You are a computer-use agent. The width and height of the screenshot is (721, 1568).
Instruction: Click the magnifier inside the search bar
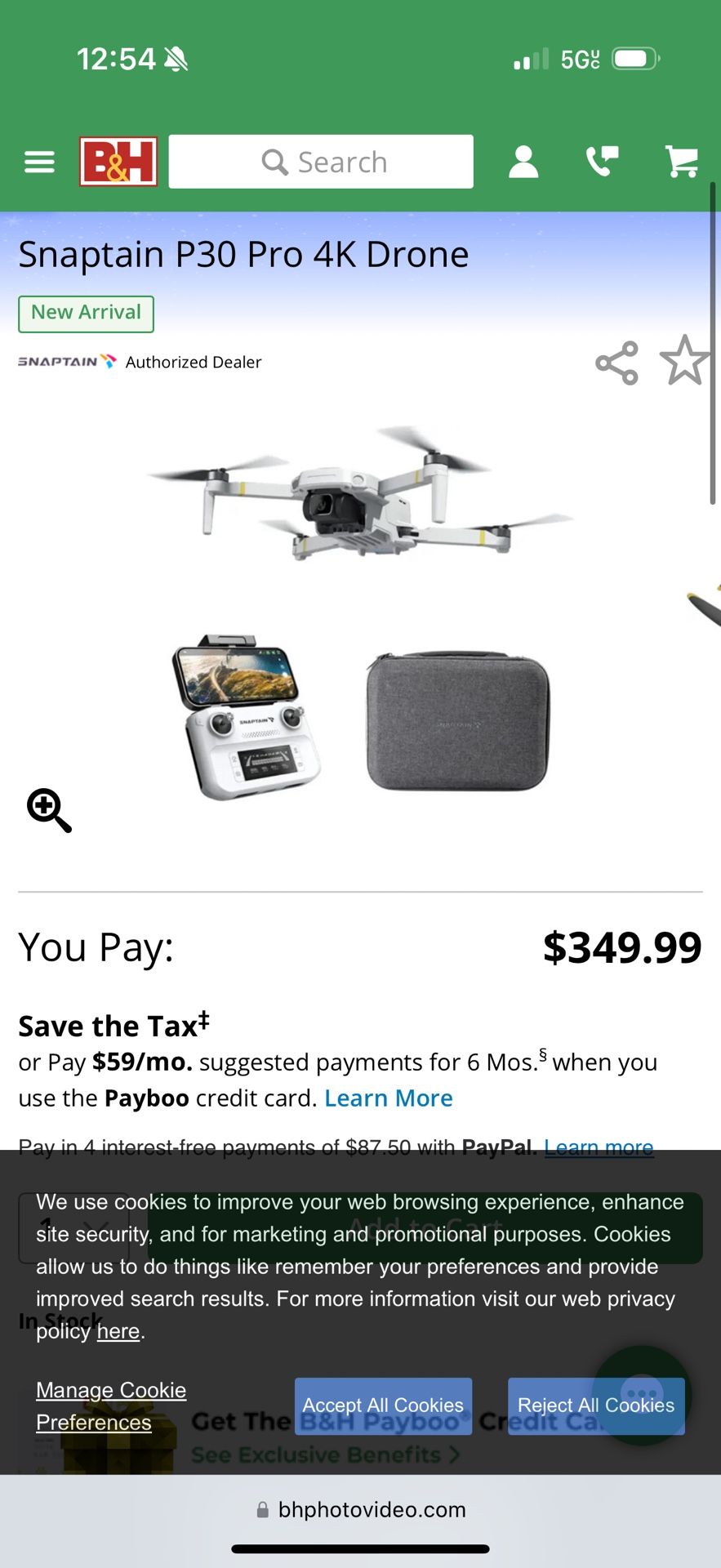(x=274, y=161)
